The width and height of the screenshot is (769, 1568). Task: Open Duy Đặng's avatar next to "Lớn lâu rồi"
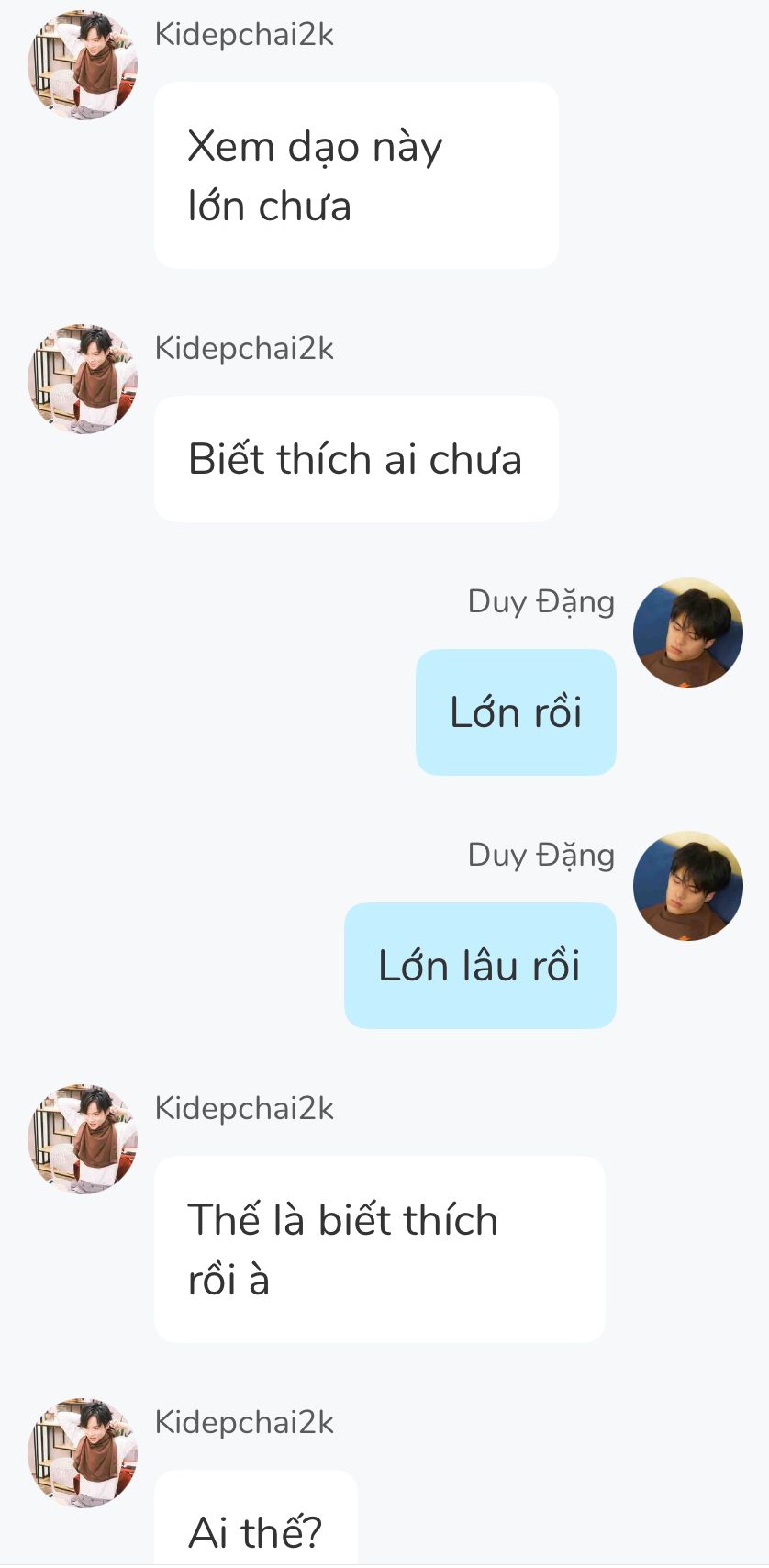(687, 886)
